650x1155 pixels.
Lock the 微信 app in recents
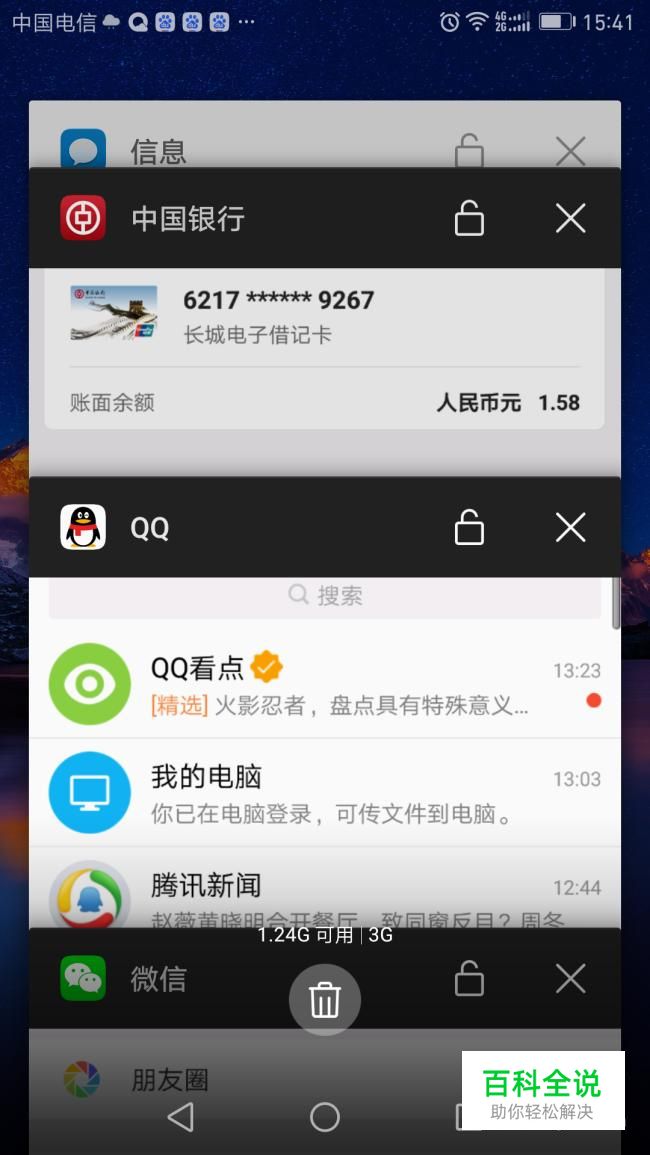(469, 978)
